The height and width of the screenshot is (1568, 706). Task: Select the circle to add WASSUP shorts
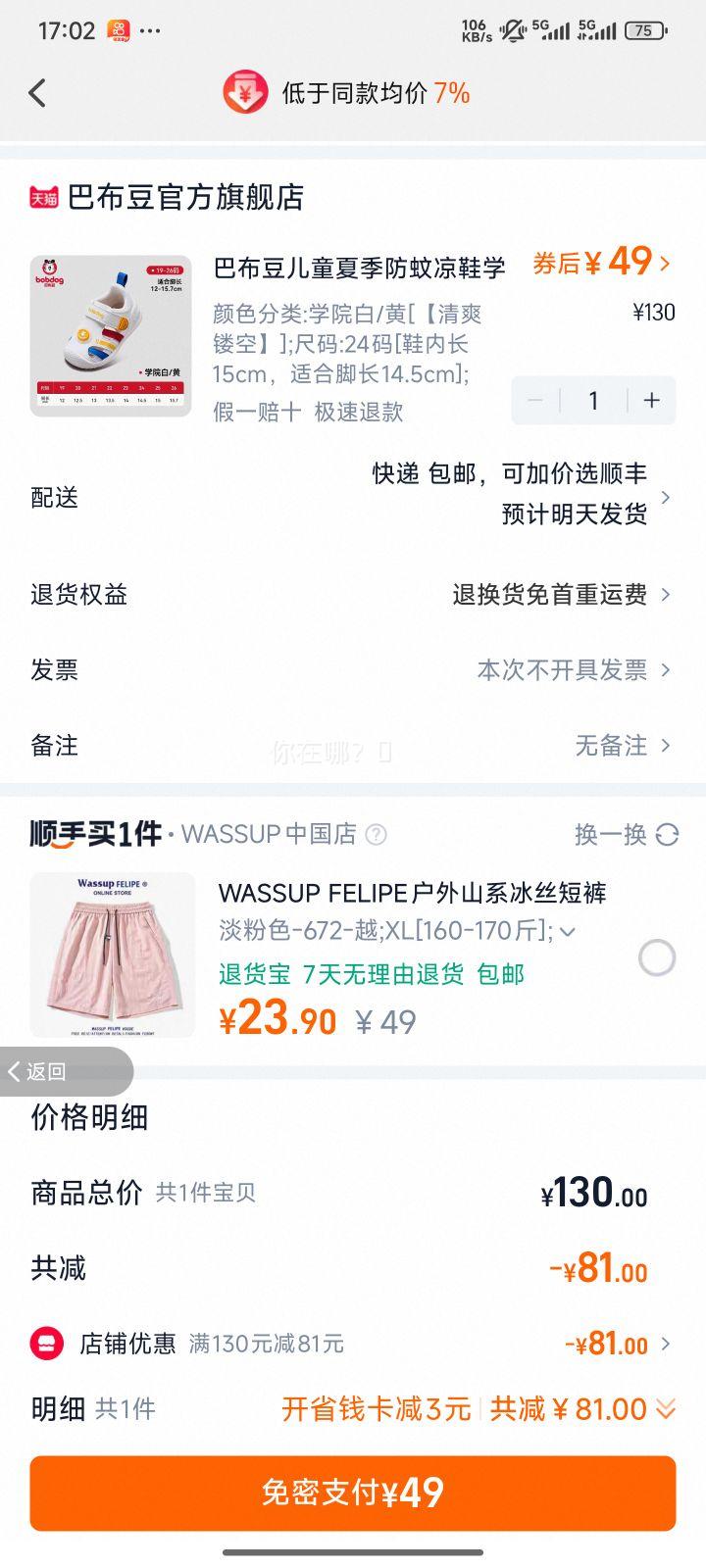pyautogui.click(x=658, y=958)
